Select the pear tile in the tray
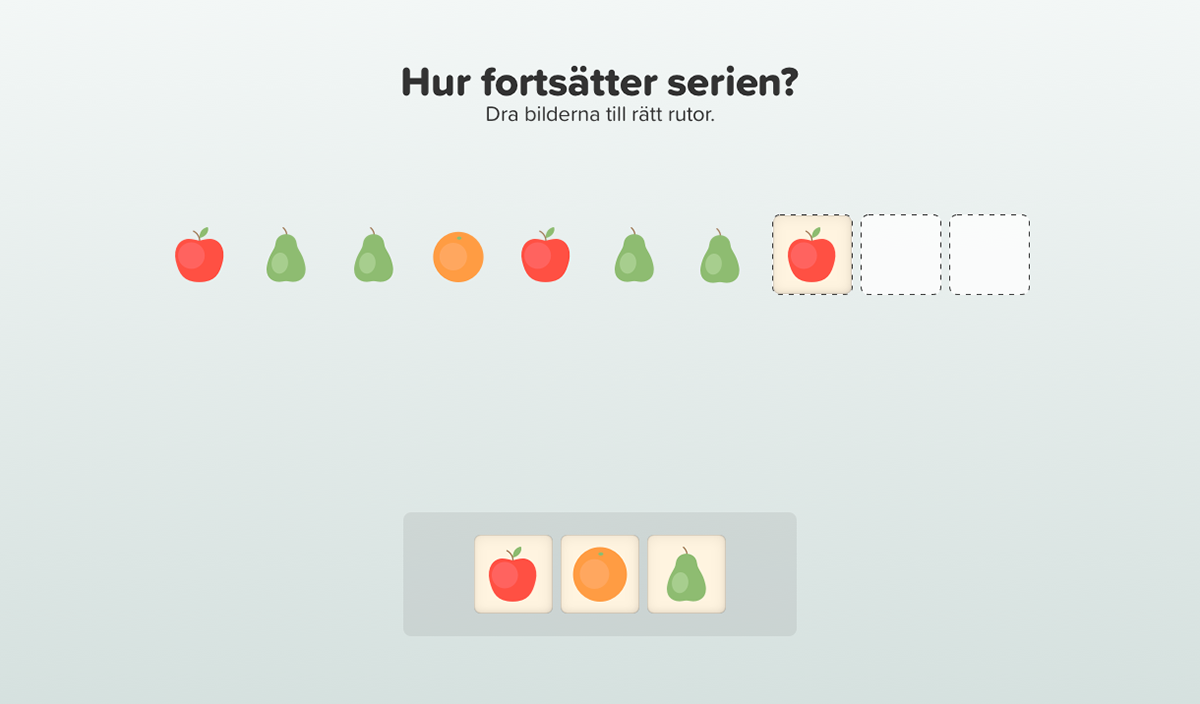The height and width of the screenshot is (704, 1200). coord(686,574)
